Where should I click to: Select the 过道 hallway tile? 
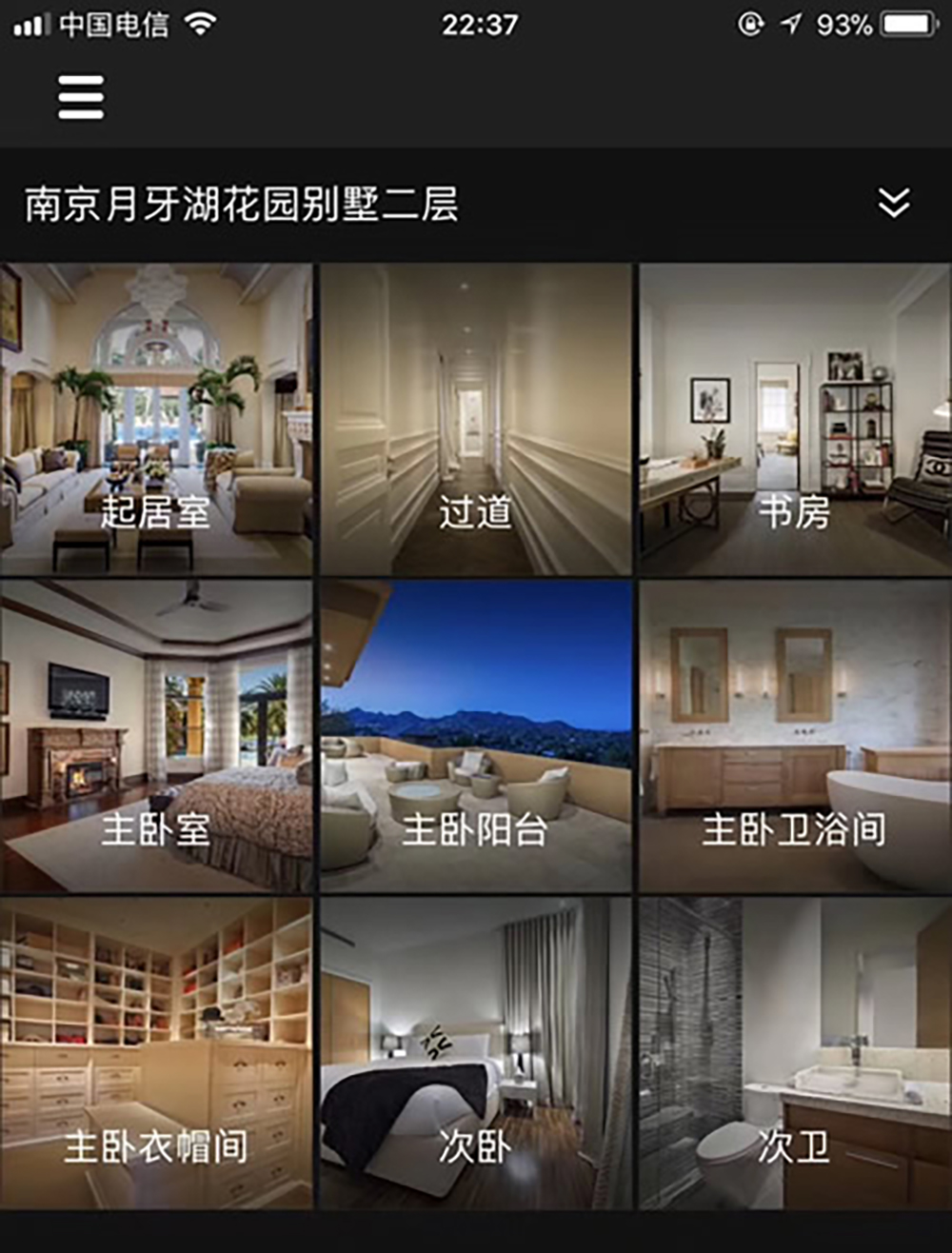click(475, 420)
